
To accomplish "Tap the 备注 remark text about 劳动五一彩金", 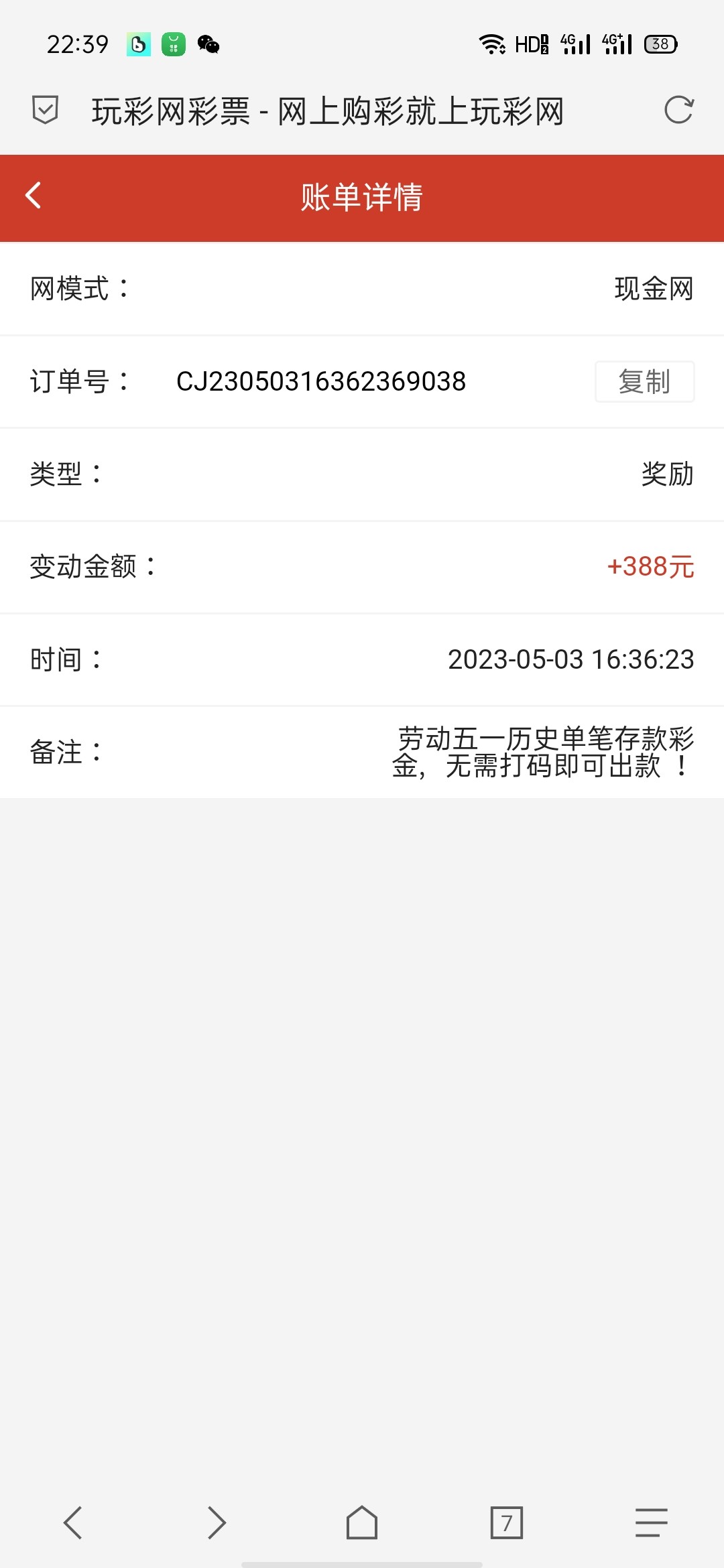I will coord(543,752).
